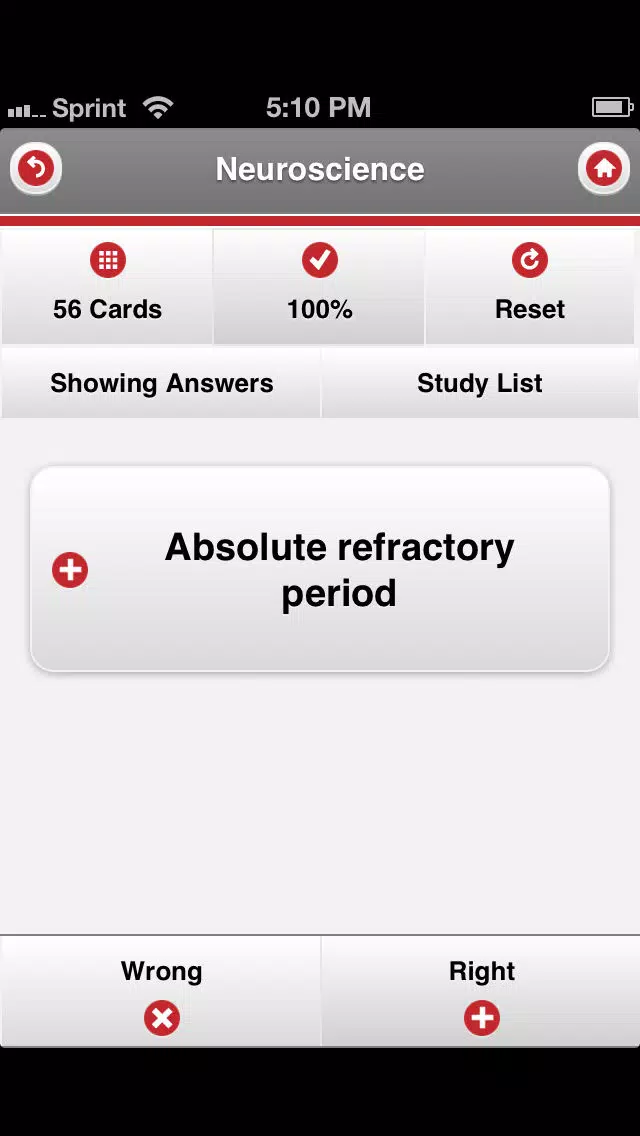The image size is (640, 1136).
Task: Mark this card as Right
Action: coord(481,991)
